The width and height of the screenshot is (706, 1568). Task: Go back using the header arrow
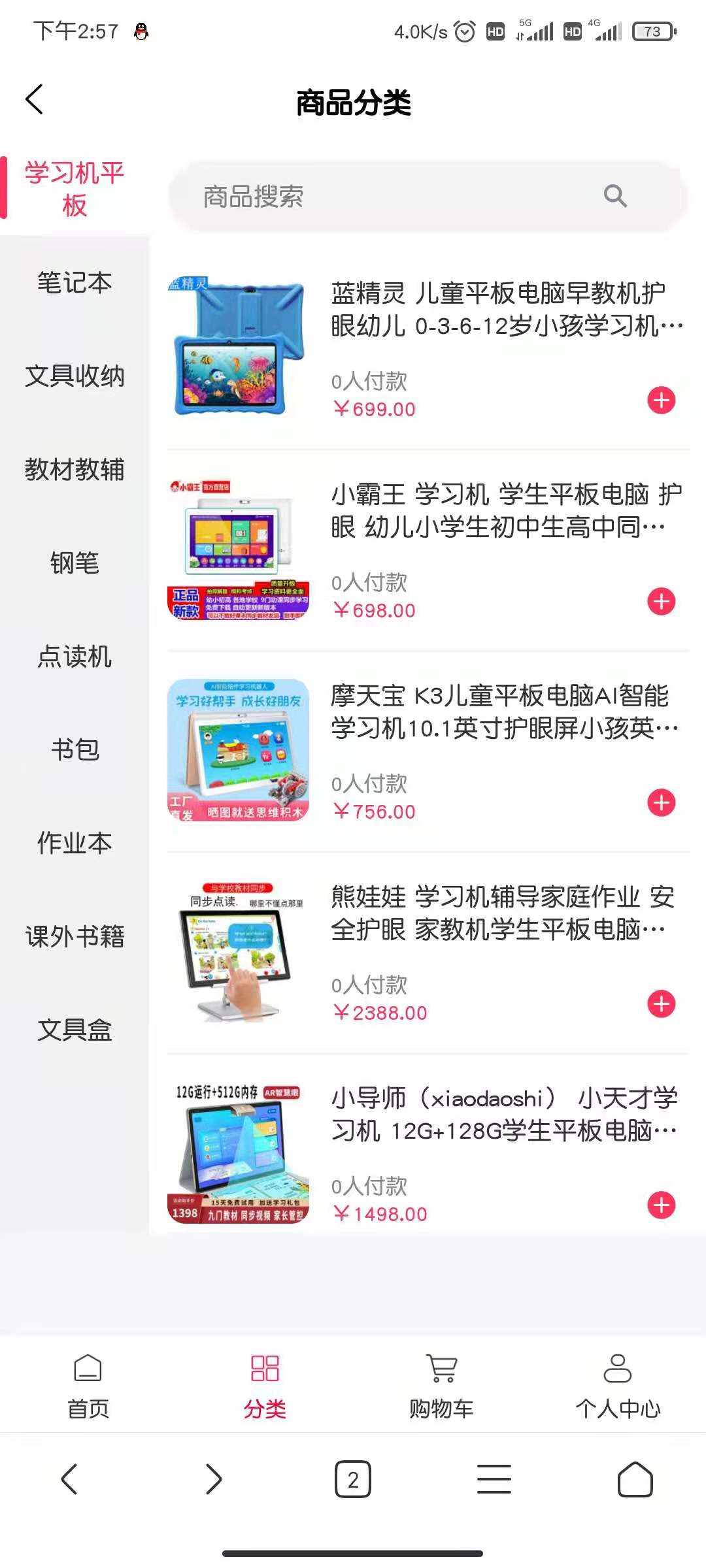click(35, 99)
